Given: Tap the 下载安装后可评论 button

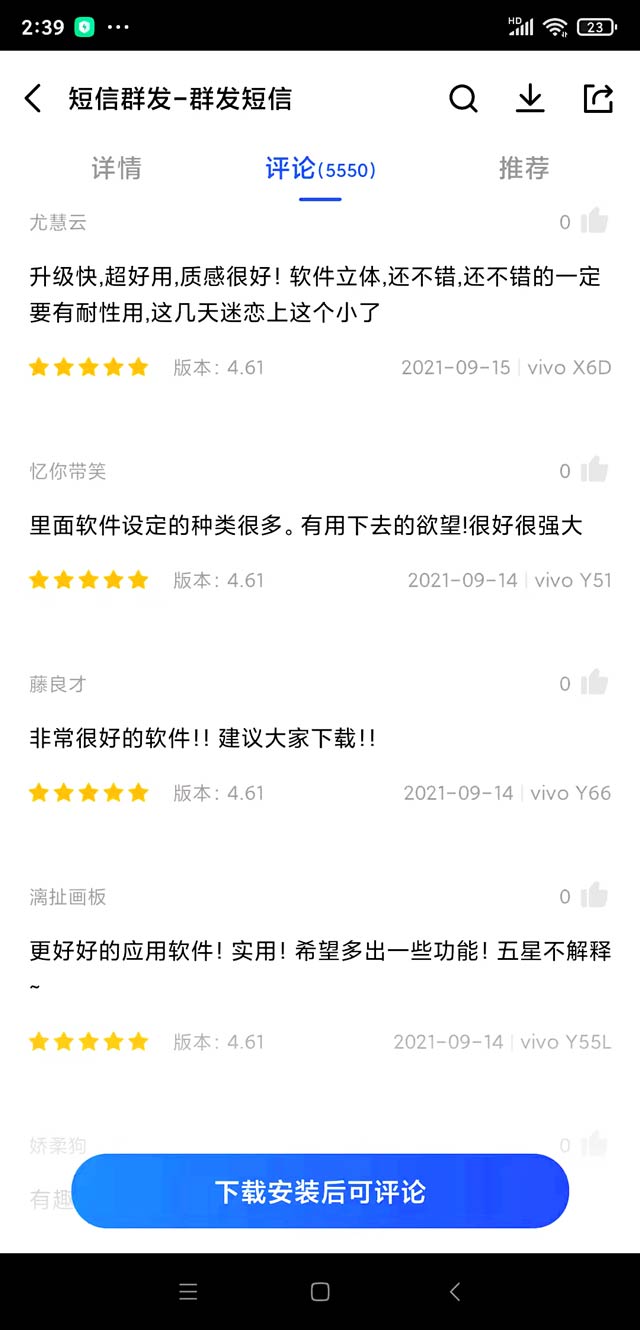Looking at the screenshot, I should tap(320, 1191).
